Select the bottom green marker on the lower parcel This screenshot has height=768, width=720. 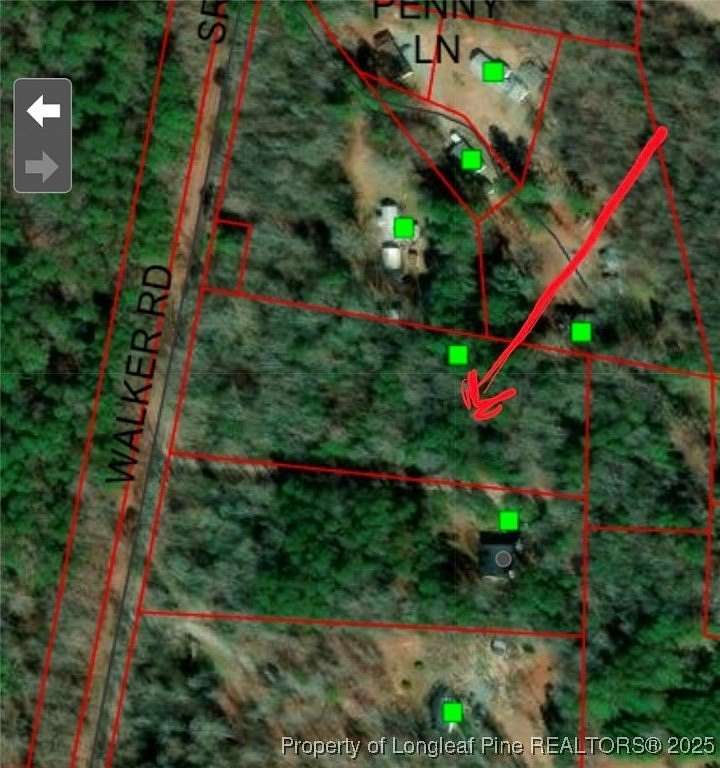[452, 711]
